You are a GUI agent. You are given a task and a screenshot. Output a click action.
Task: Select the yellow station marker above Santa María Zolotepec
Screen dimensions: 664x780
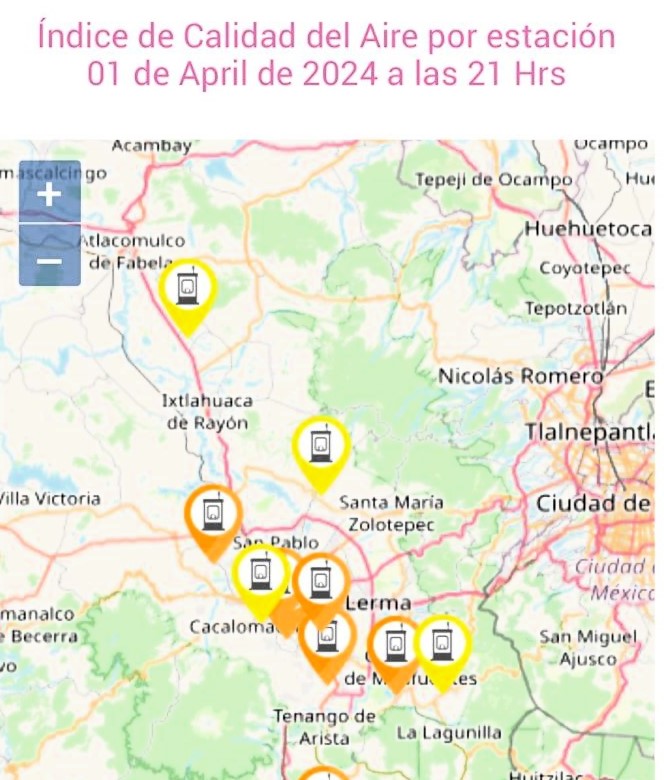(x=321, y=446)
